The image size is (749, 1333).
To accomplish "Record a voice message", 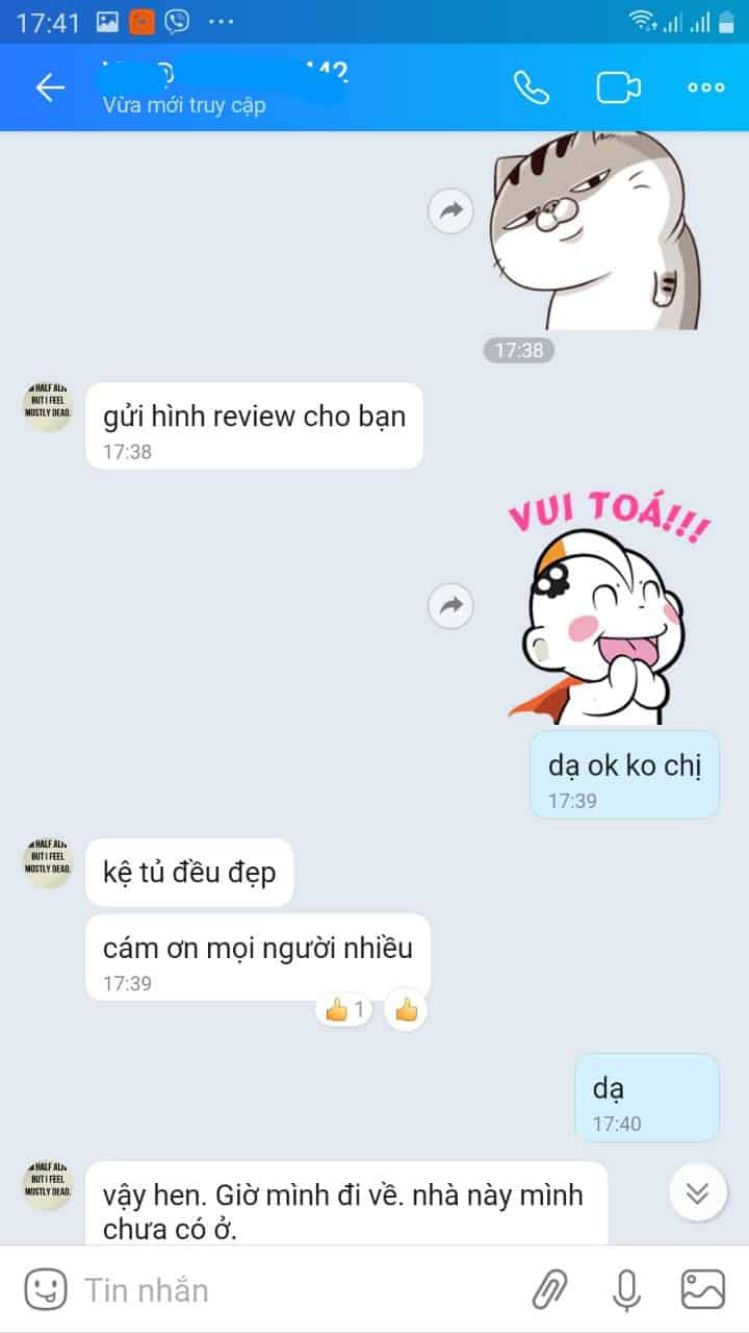I will [626, 1289].
